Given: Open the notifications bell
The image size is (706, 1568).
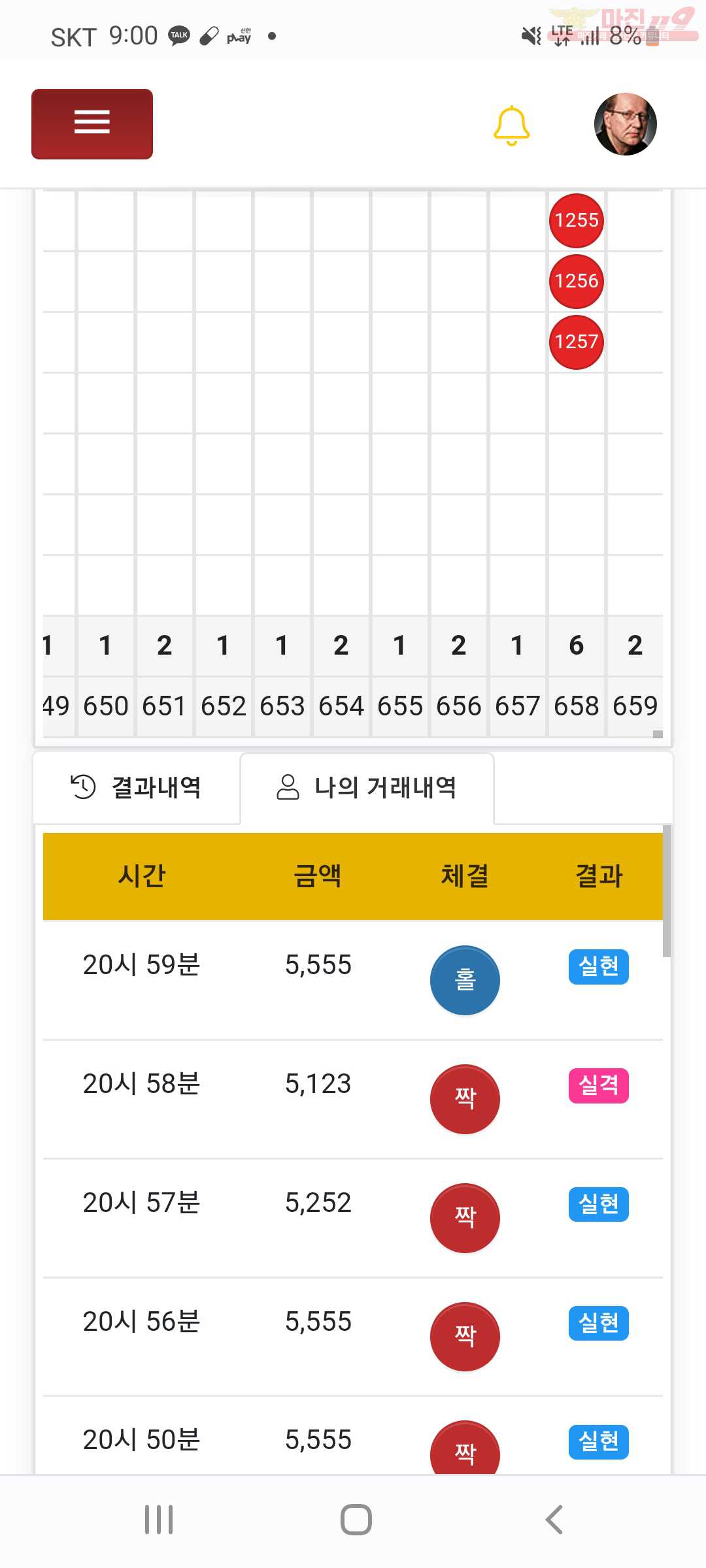Looking at the screenshot, I should (x=511, y=125).
